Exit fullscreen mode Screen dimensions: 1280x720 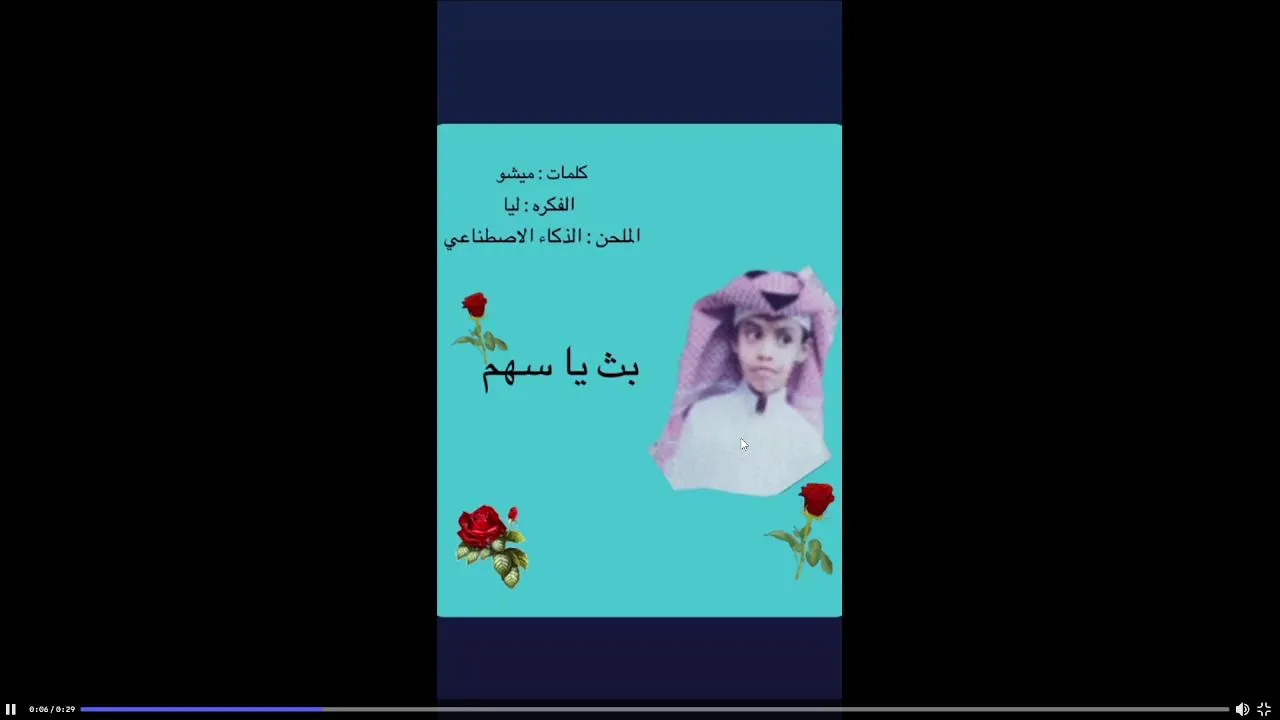1264,709
